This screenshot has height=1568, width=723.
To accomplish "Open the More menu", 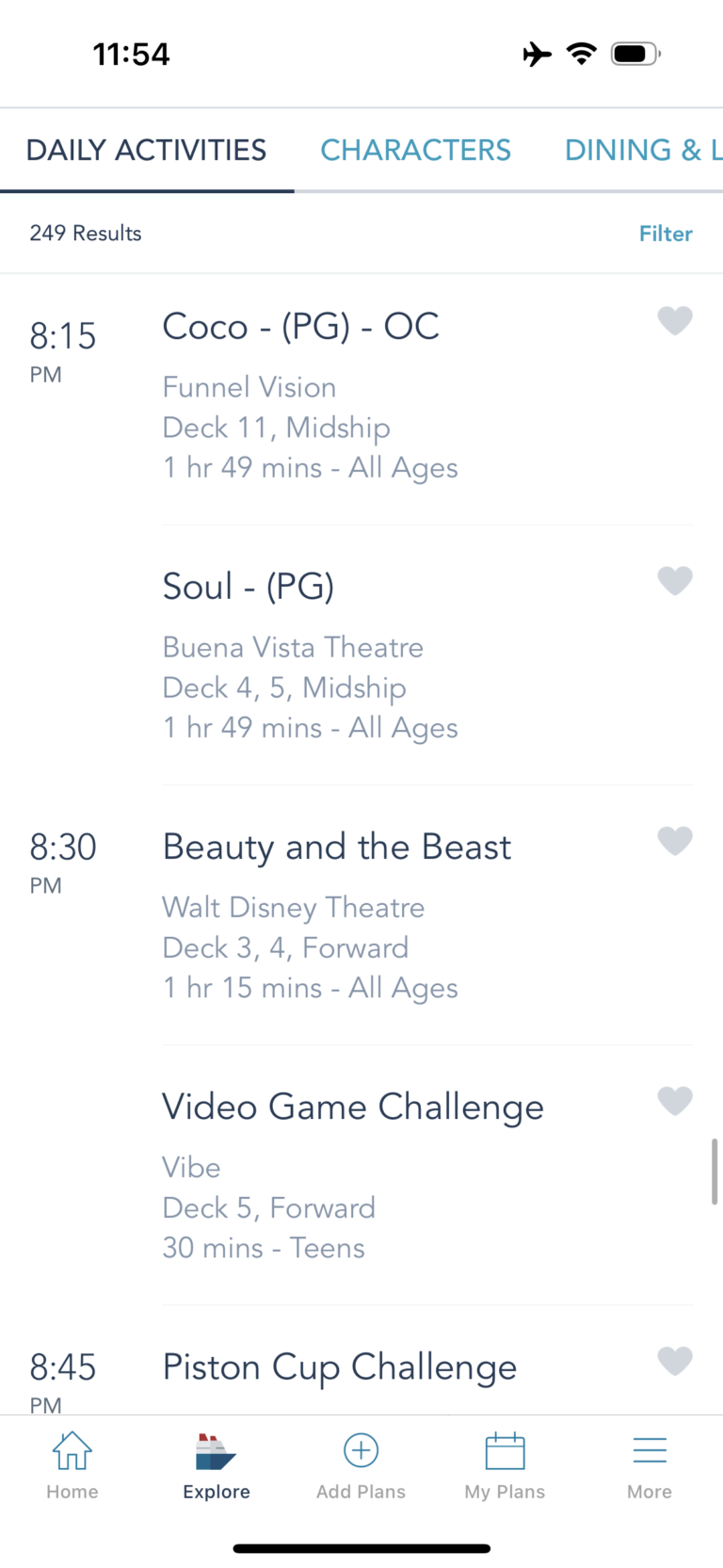I will tap(650, 1465).
